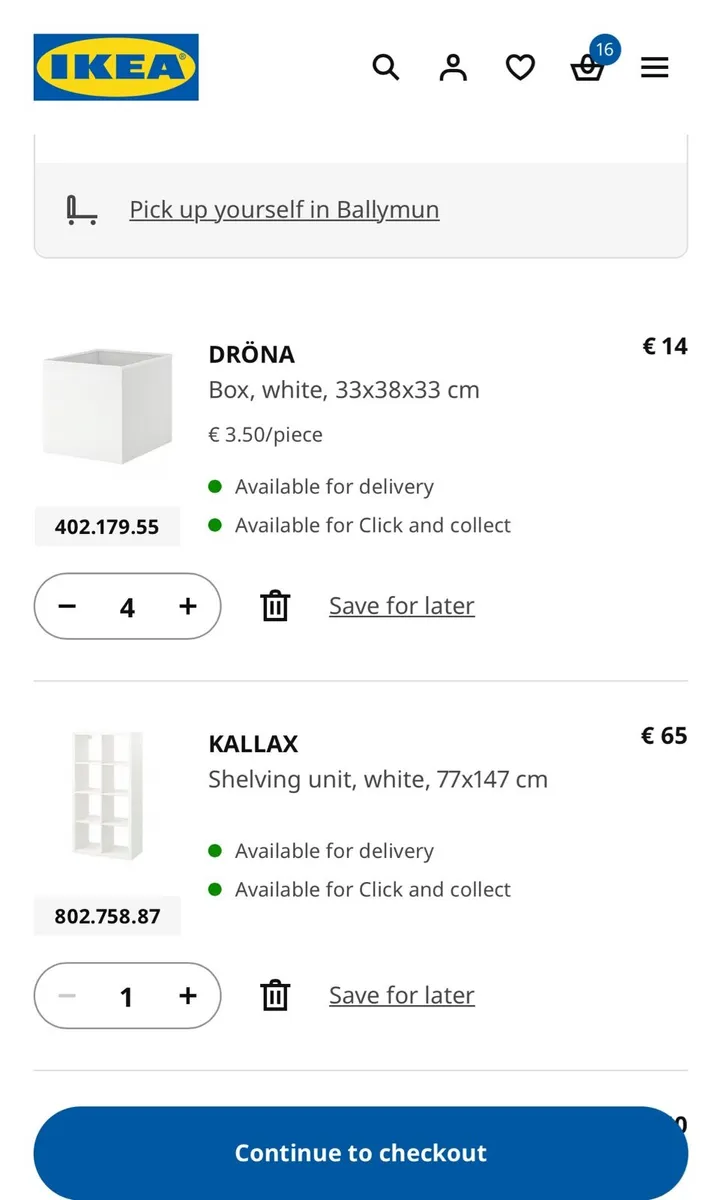Save DRÖNA for later
Screen dimensions: 722x1200
tap(401, 605)
